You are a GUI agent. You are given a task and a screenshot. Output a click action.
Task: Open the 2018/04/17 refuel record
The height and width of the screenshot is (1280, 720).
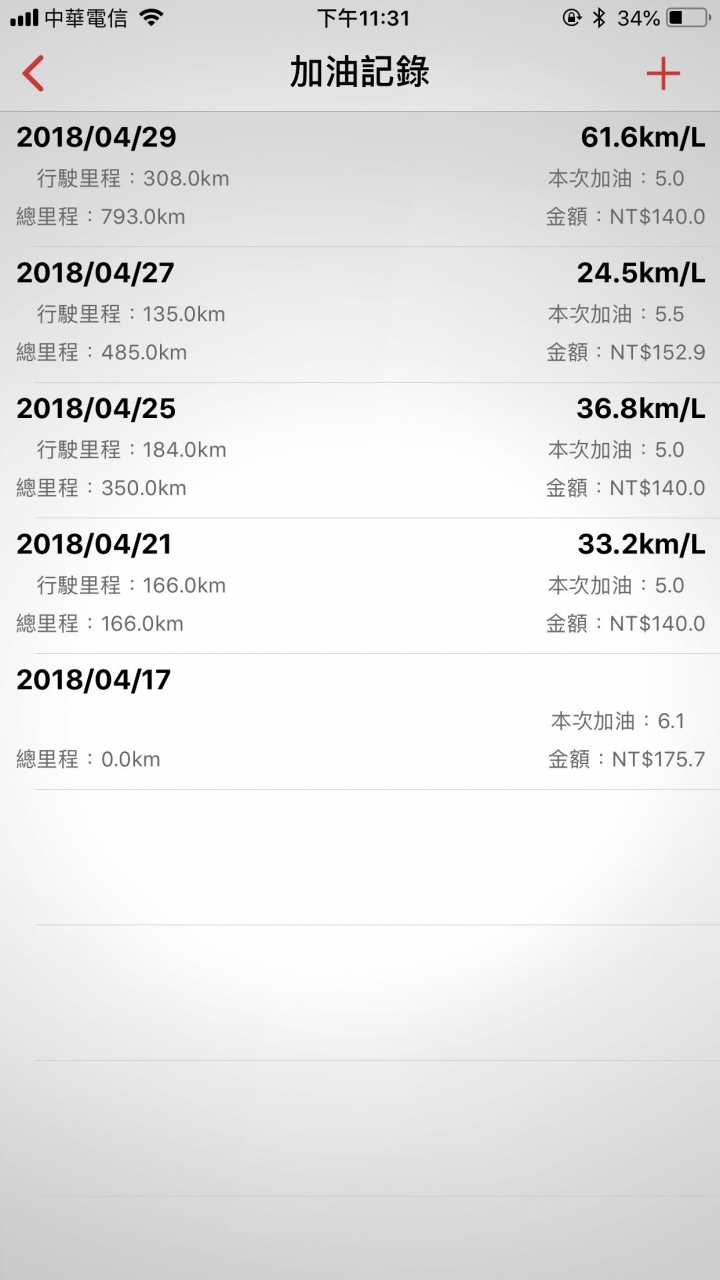click(360, 721)
